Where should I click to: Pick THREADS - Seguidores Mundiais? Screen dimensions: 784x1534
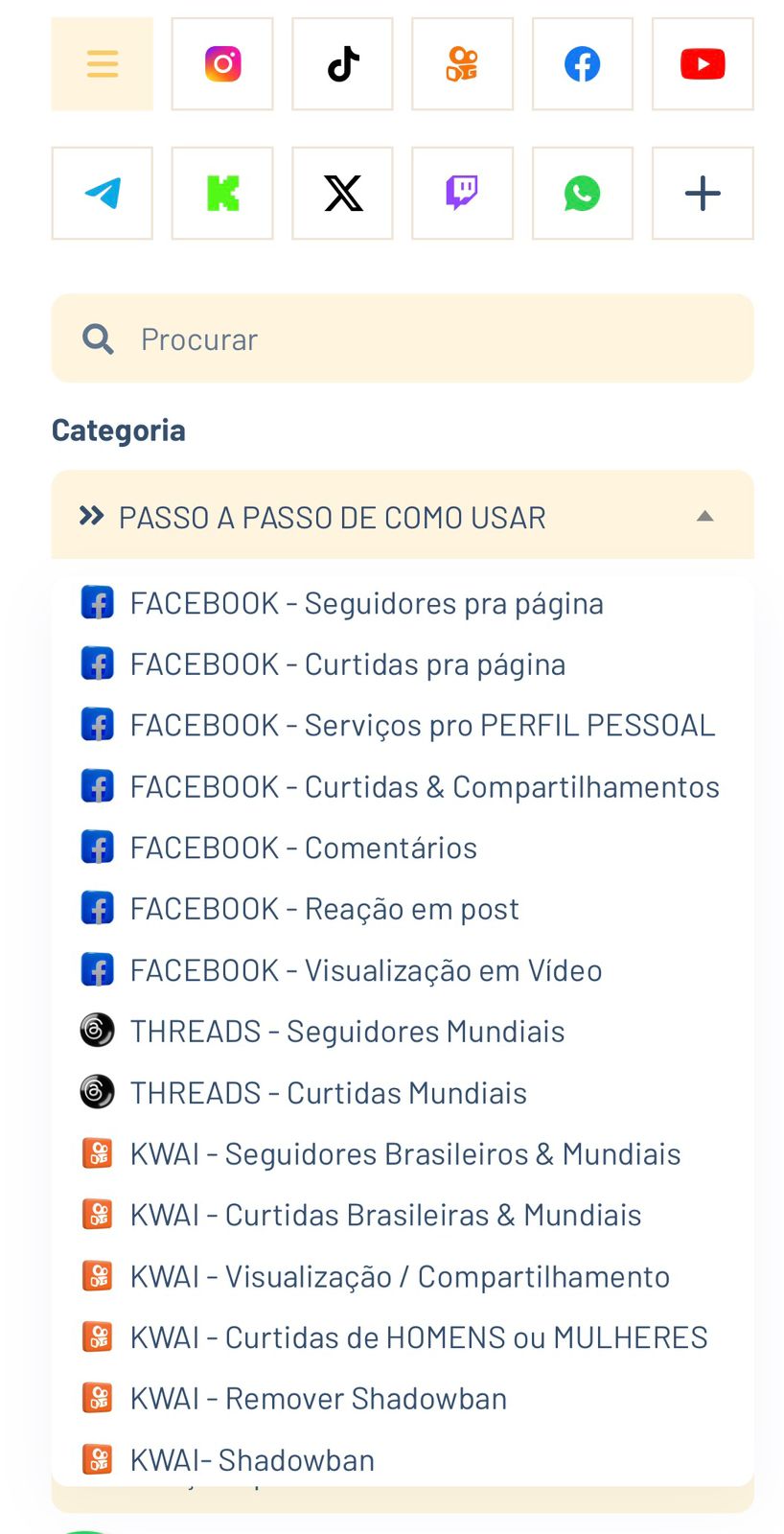click(x=347, y=1032)
